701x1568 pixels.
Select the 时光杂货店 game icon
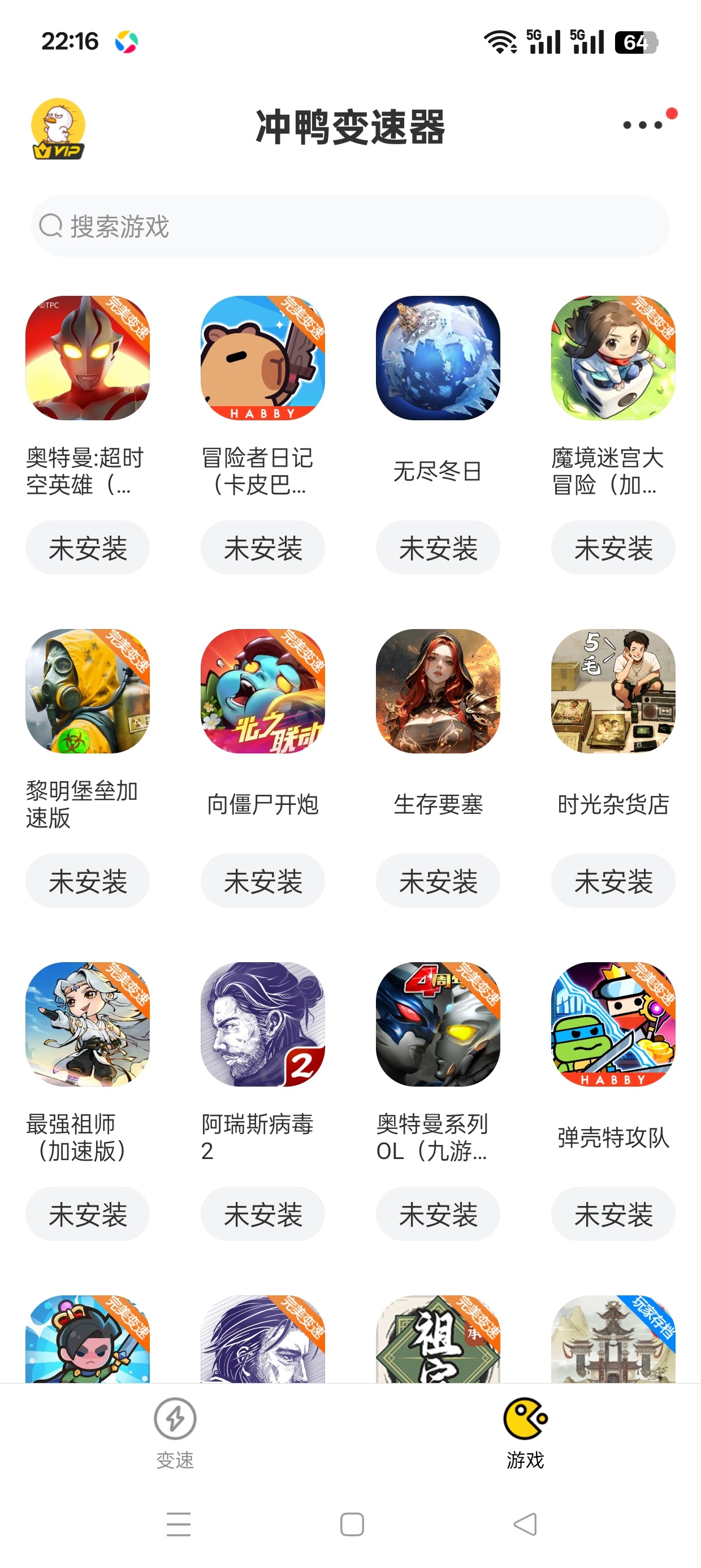point(613,691)
